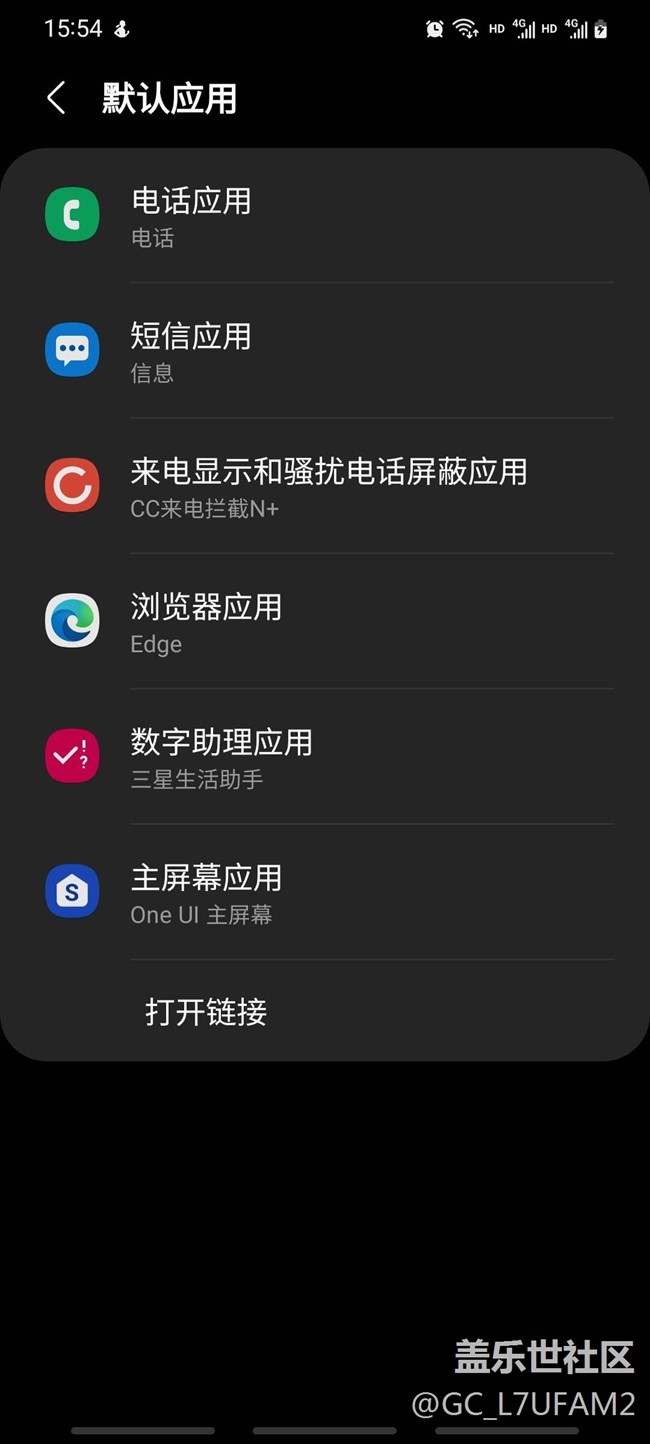Change the 浏览器应用 default browser
This screenshot has width=650, height=1444.
pyautogui.click(x=325, y=621)
